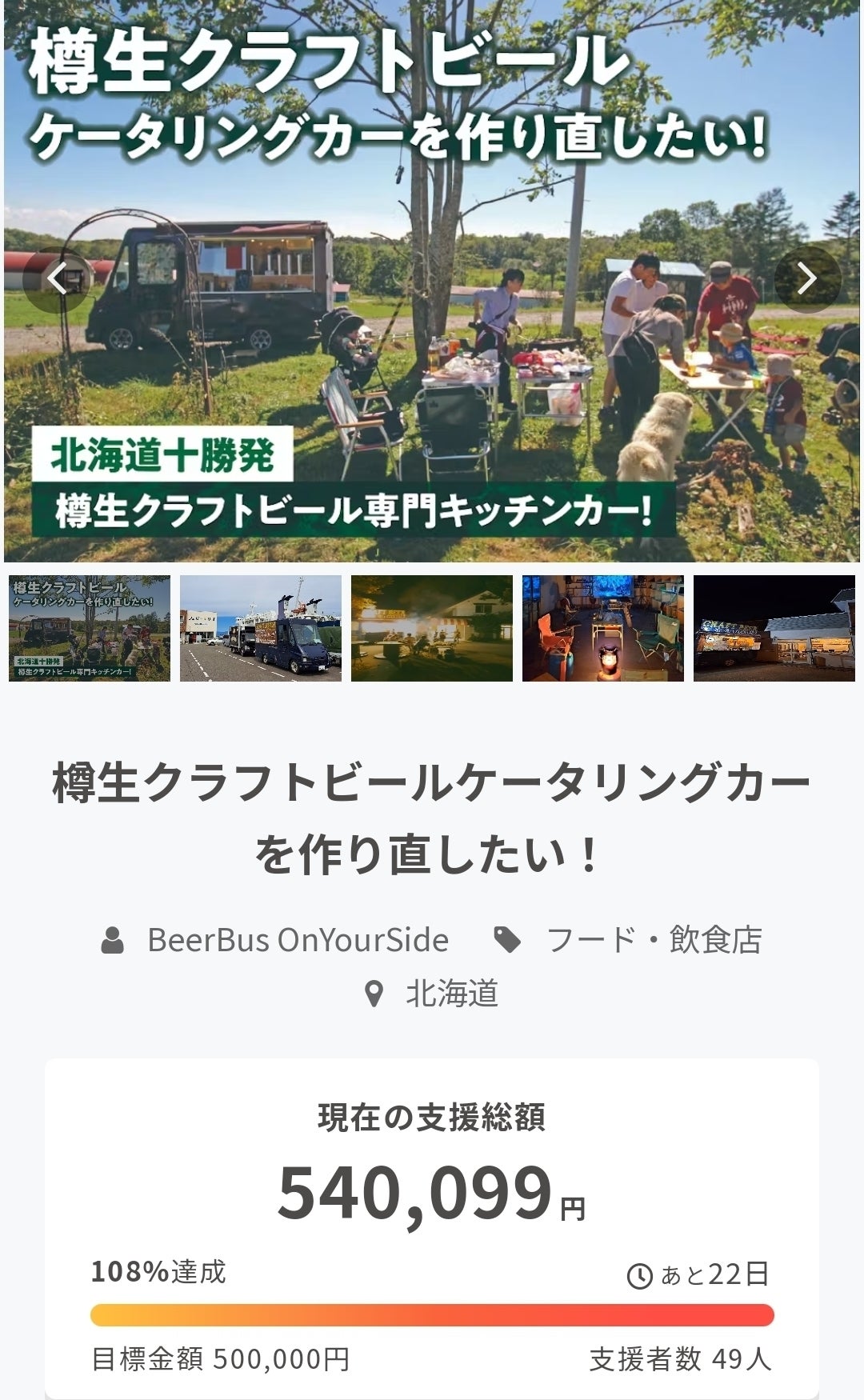Select the thumbnail of the misty night house
The height and width of the screenshot is (1400, 864).
click(432, 629)
